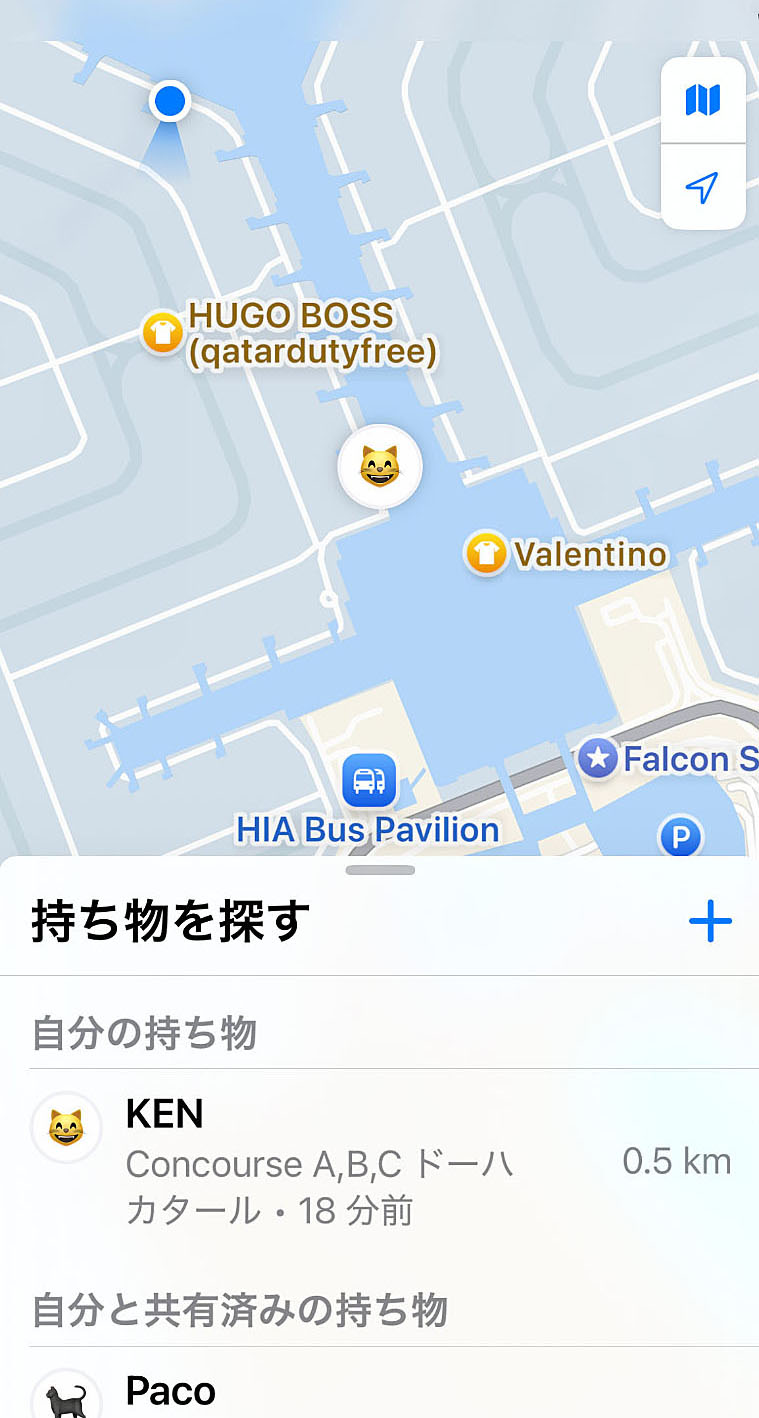Open the KEN item row
759x1418 pixels.
tap(380, 1161)
